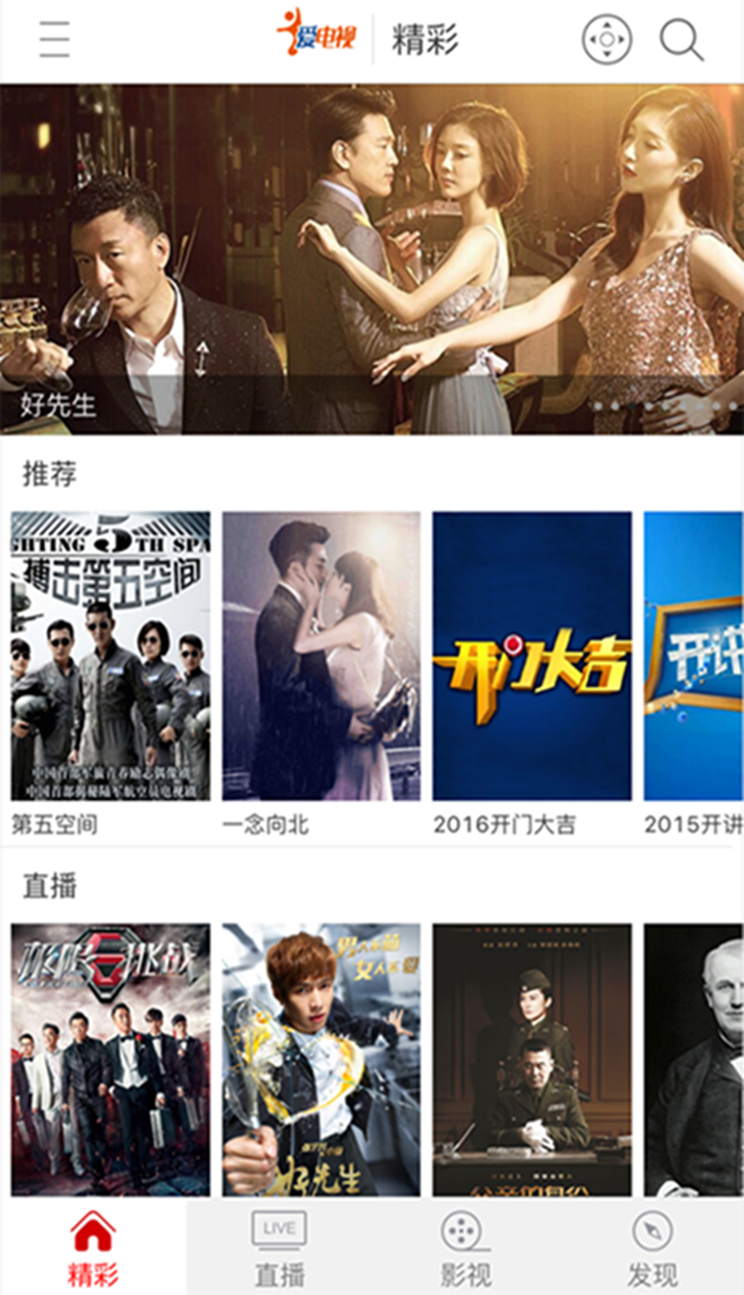This screenshot has height=1295, width=744.
Task: Tap the compass icon for 发现
Action: pyautogui.click(x=650, y=1232)
